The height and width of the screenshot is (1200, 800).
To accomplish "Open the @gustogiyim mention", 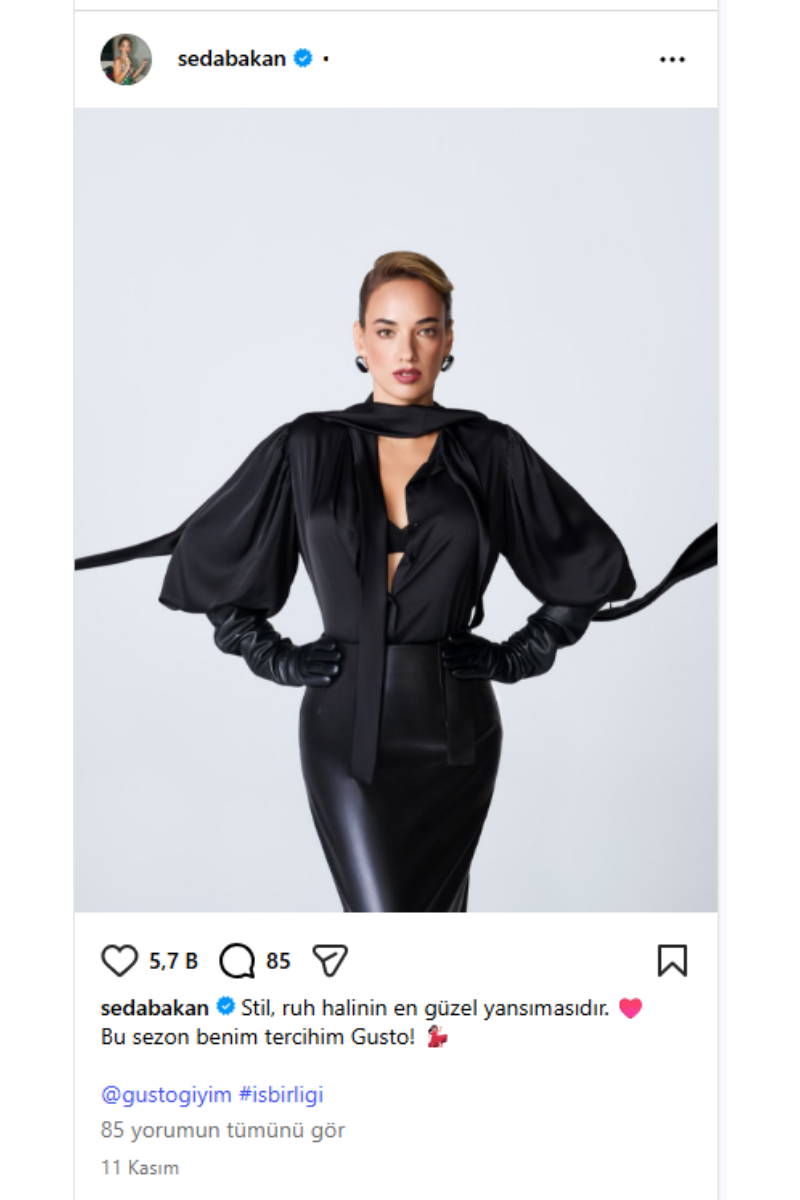I will tap(166, 1094).
